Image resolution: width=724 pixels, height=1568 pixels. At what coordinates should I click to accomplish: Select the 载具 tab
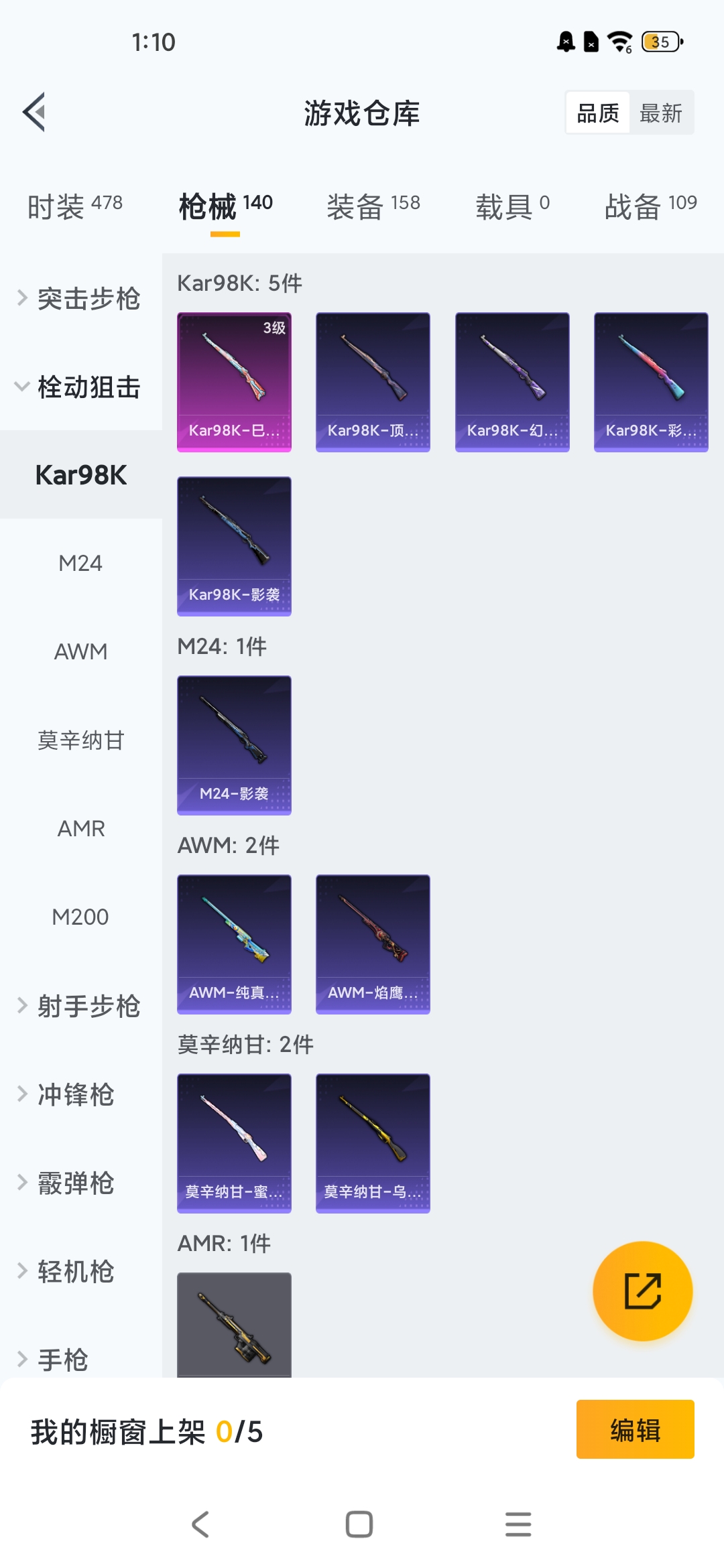click(513, 206)
